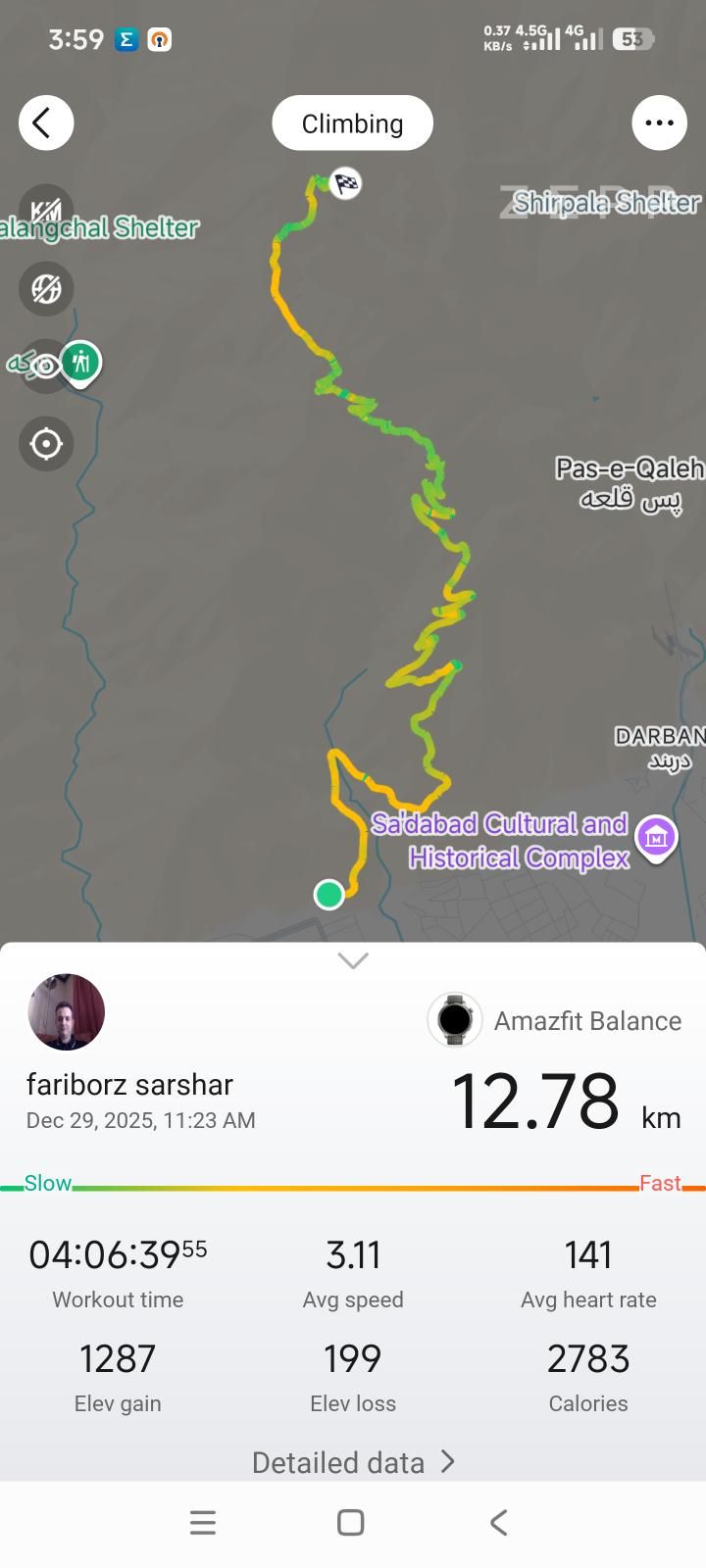Open recent apps from the navigation bar
The width and height of the screenshot is (706, 1568).
coord(203,1522)
